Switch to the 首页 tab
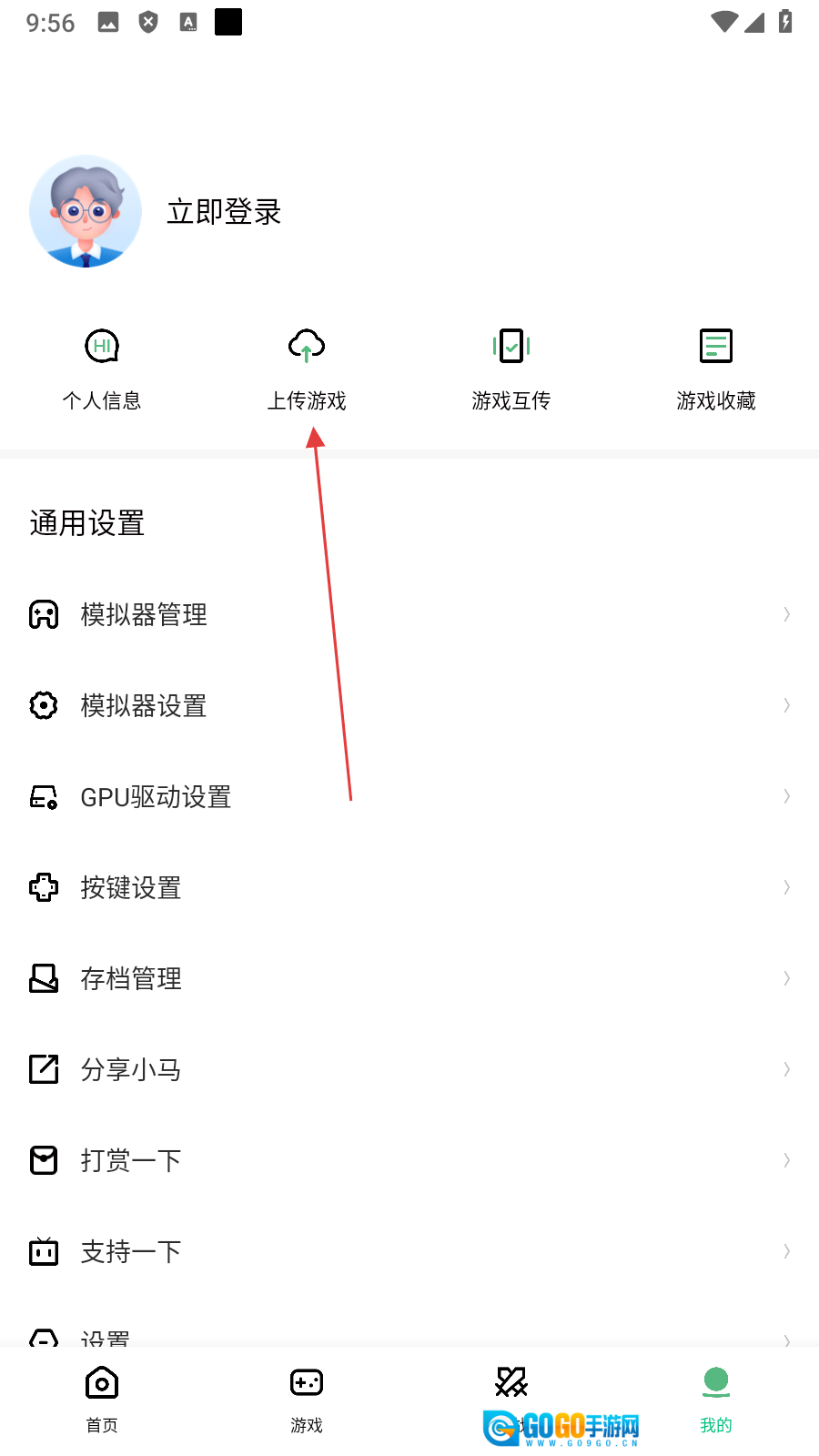 102,1399
